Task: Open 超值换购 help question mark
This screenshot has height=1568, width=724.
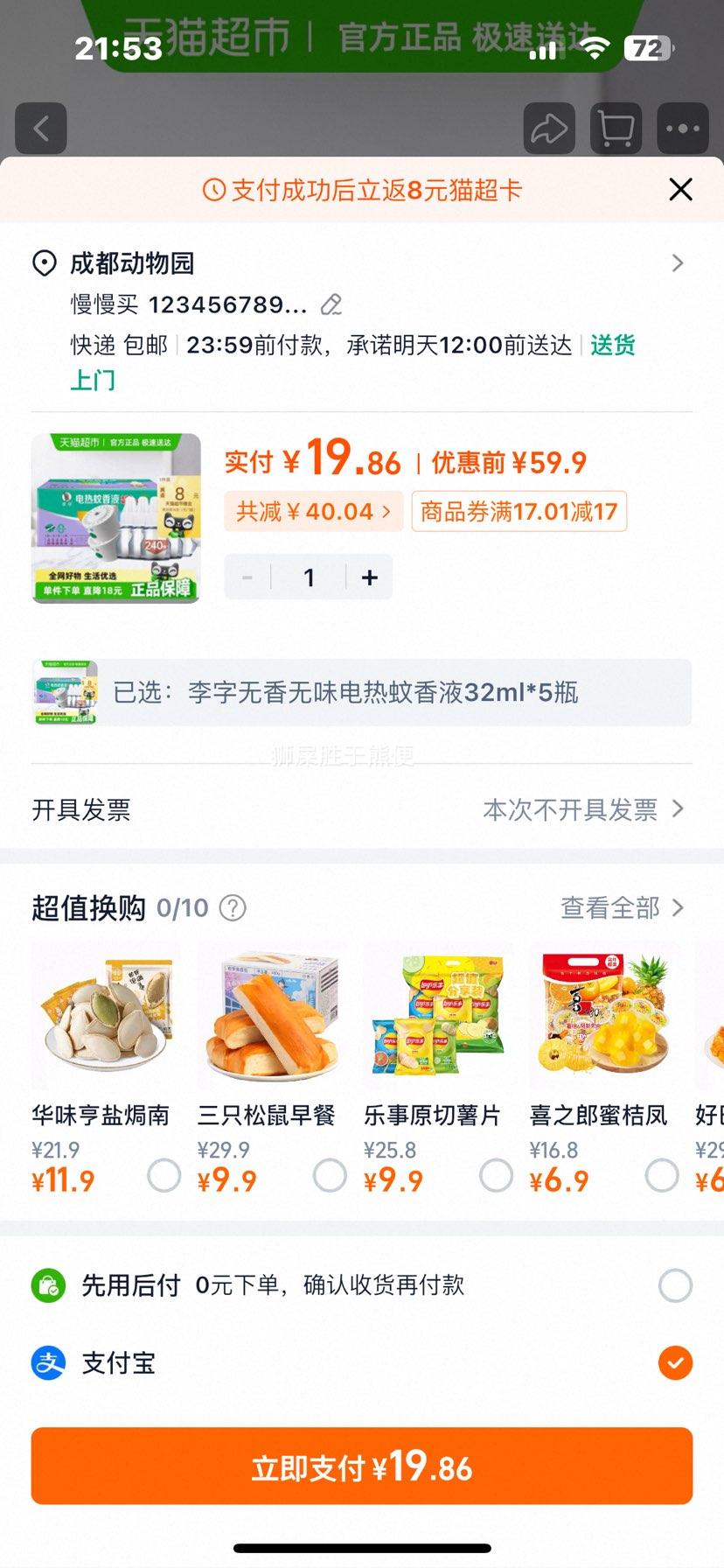Action: tap(233, 908)
